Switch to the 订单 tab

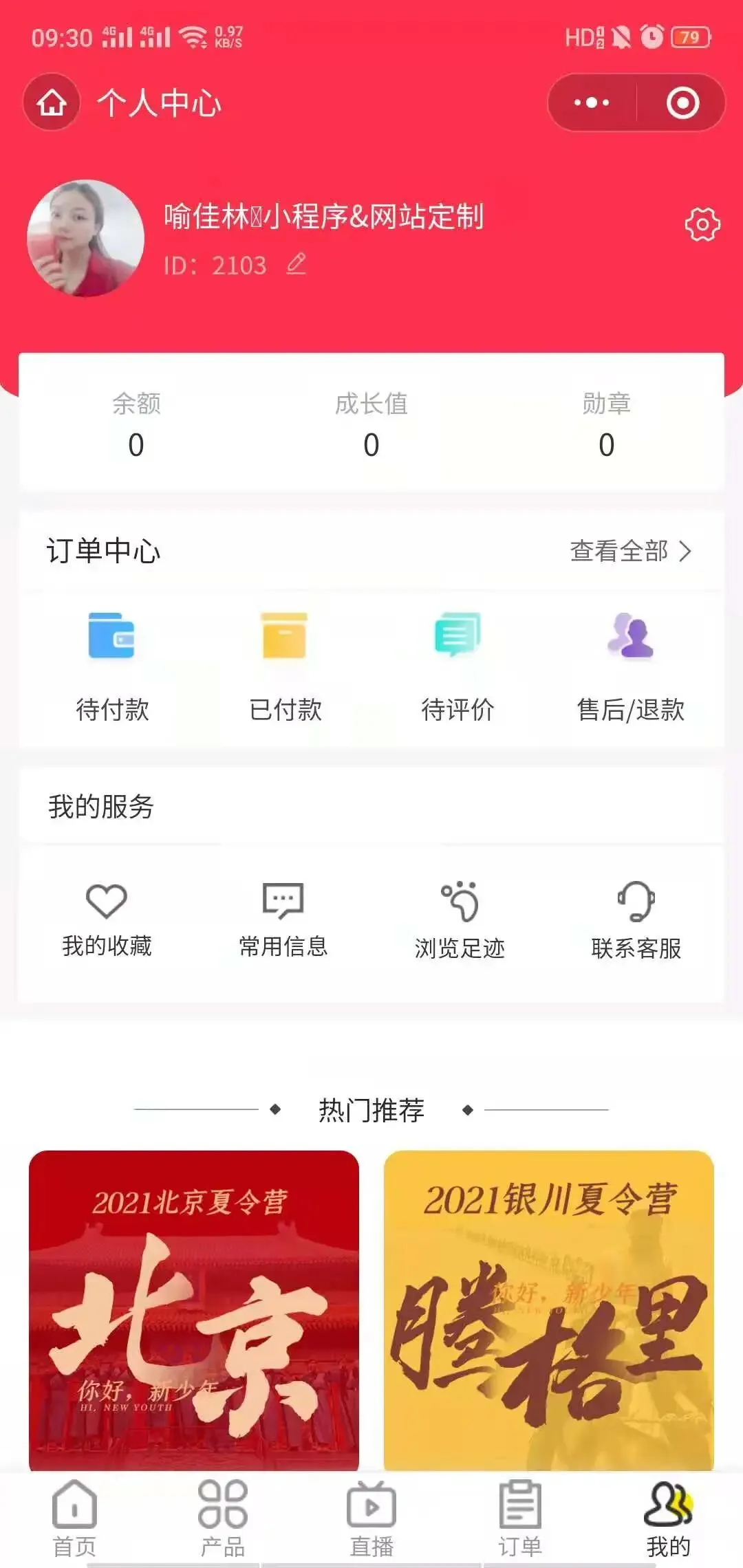tap(520, 1518)
